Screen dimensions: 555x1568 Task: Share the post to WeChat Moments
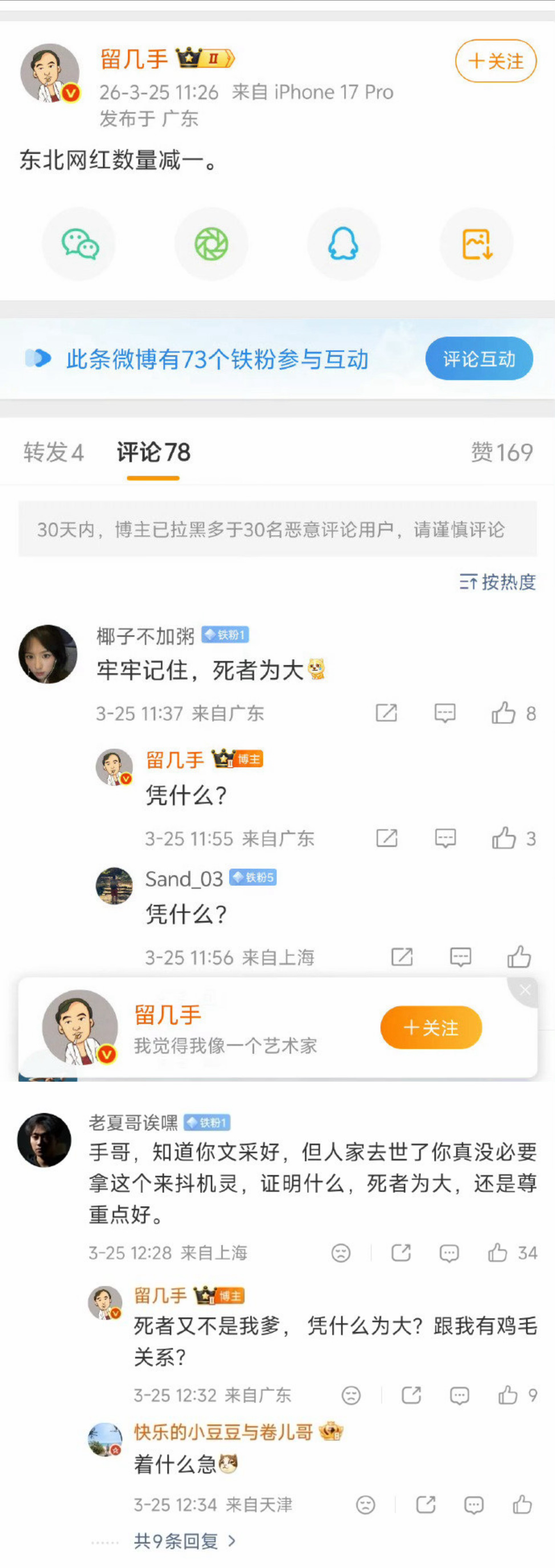(211, 243)
